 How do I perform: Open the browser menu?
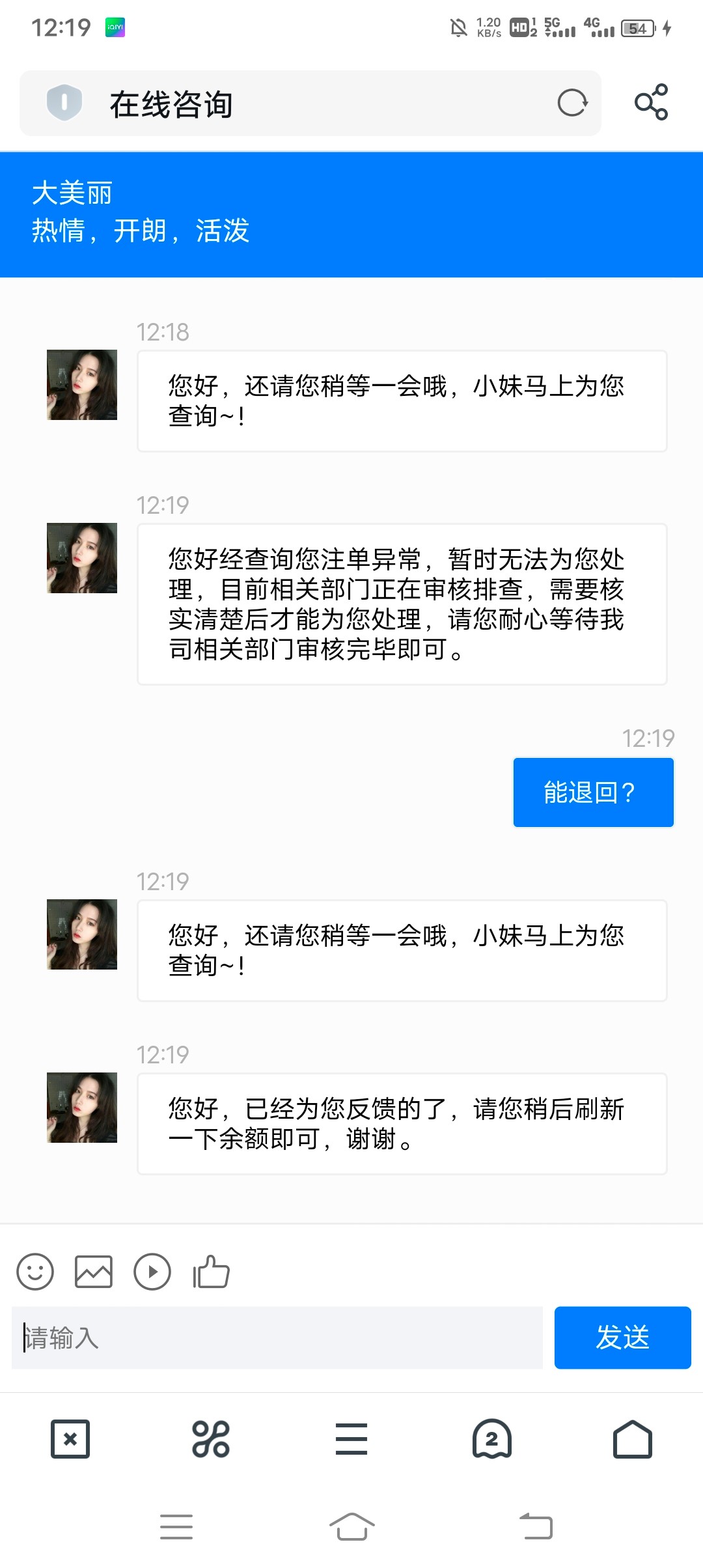pyautogui.click(x=351, y=1439)
